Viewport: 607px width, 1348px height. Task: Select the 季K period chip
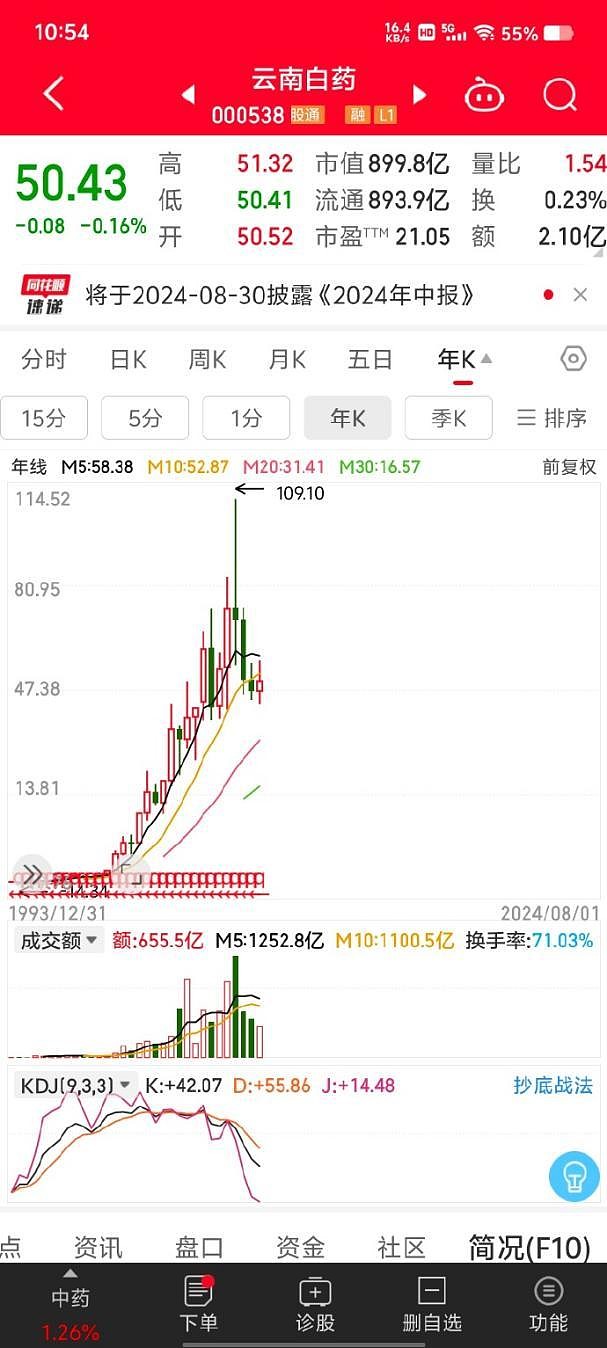point(448,418)
